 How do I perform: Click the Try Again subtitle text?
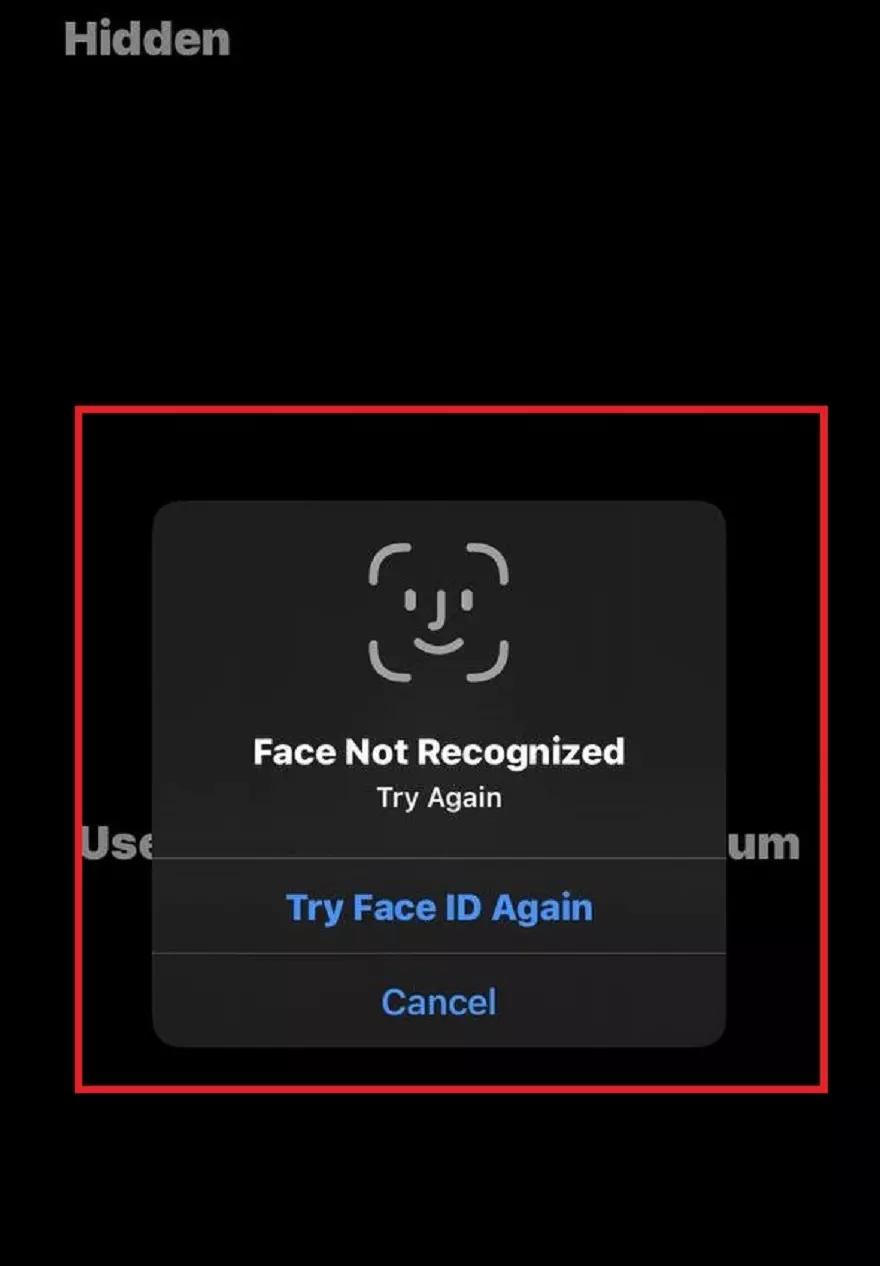pos(438,796)
